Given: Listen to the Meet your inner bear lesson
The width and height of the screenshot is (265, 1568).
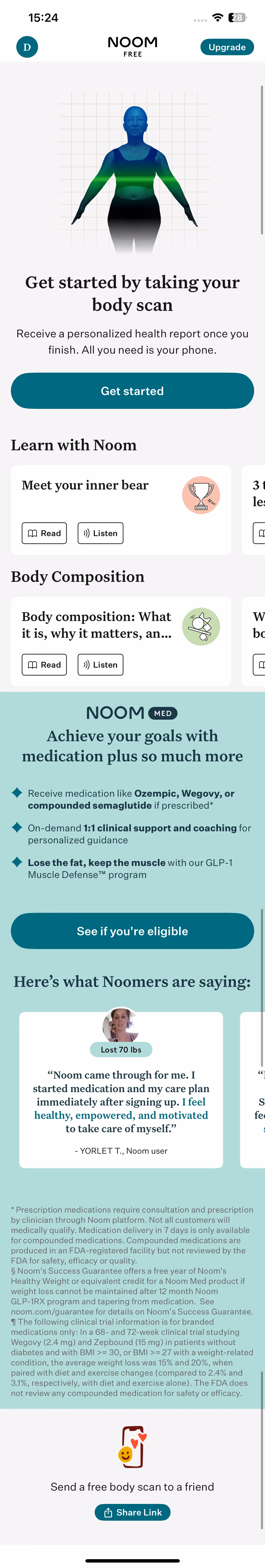Looking at the screenshot, I should (x=101, y=533).
